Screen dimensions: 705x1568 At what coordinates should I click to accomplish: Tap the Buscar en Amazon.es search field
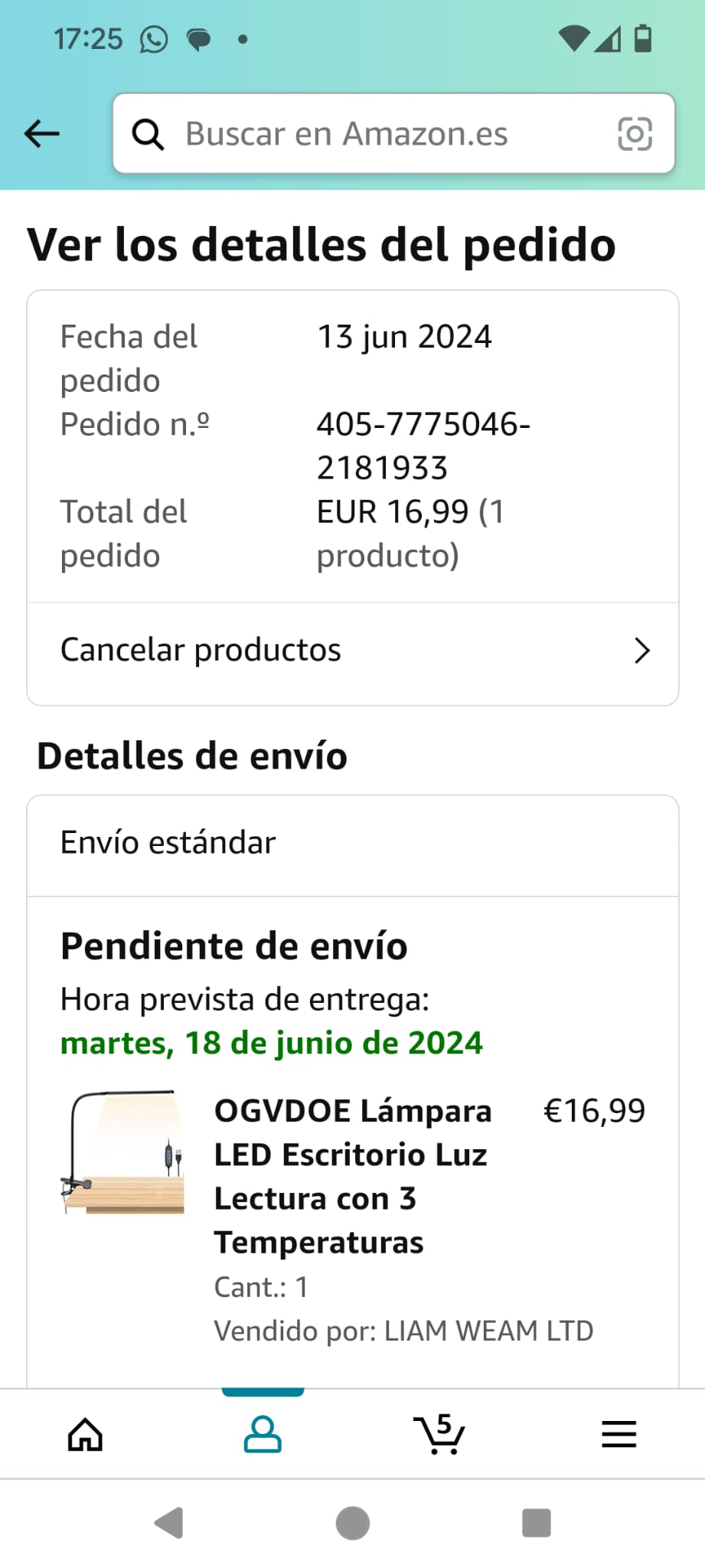point(367,134)
